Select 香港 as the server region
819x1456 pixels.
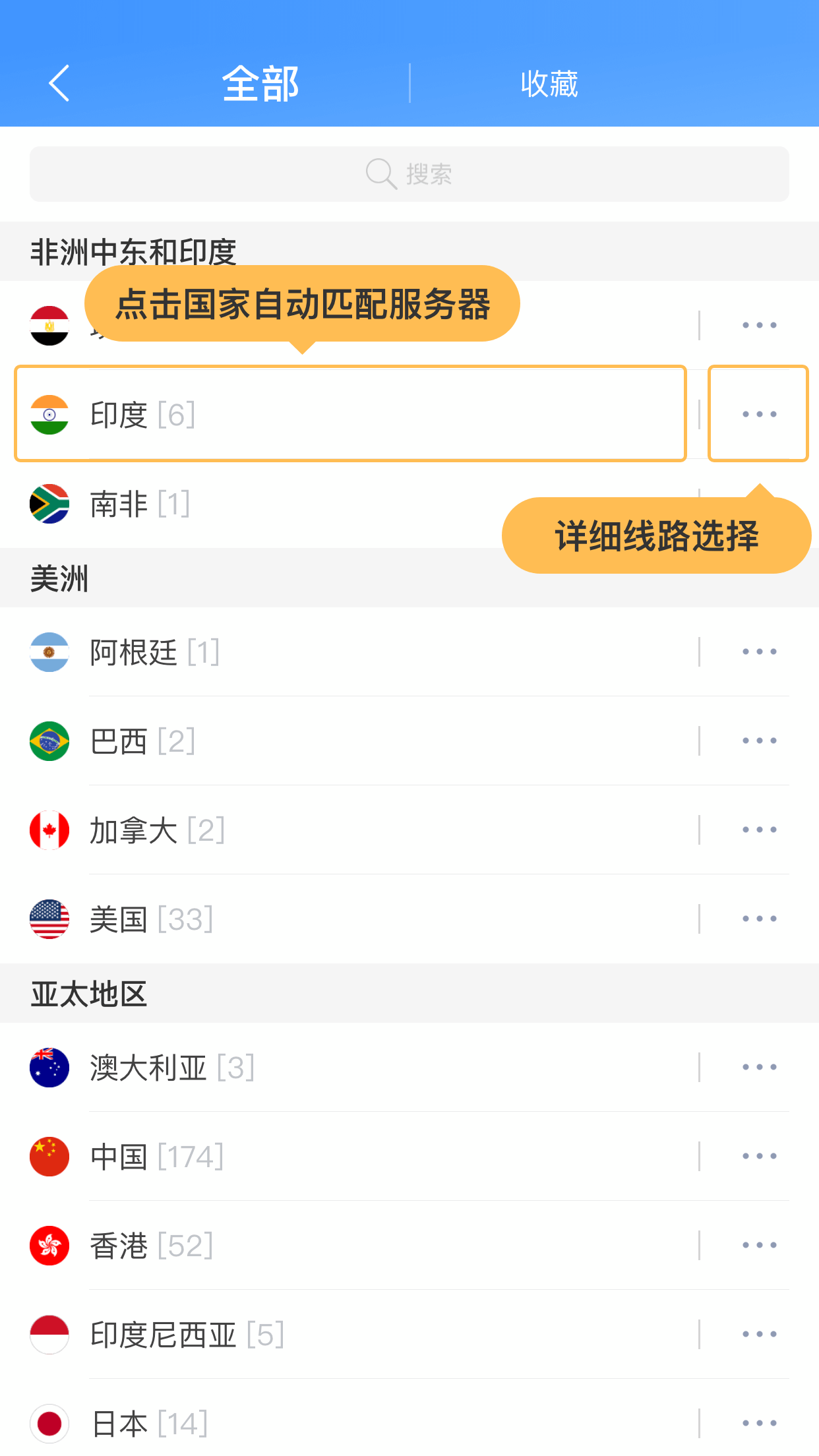click(349, 1245)
